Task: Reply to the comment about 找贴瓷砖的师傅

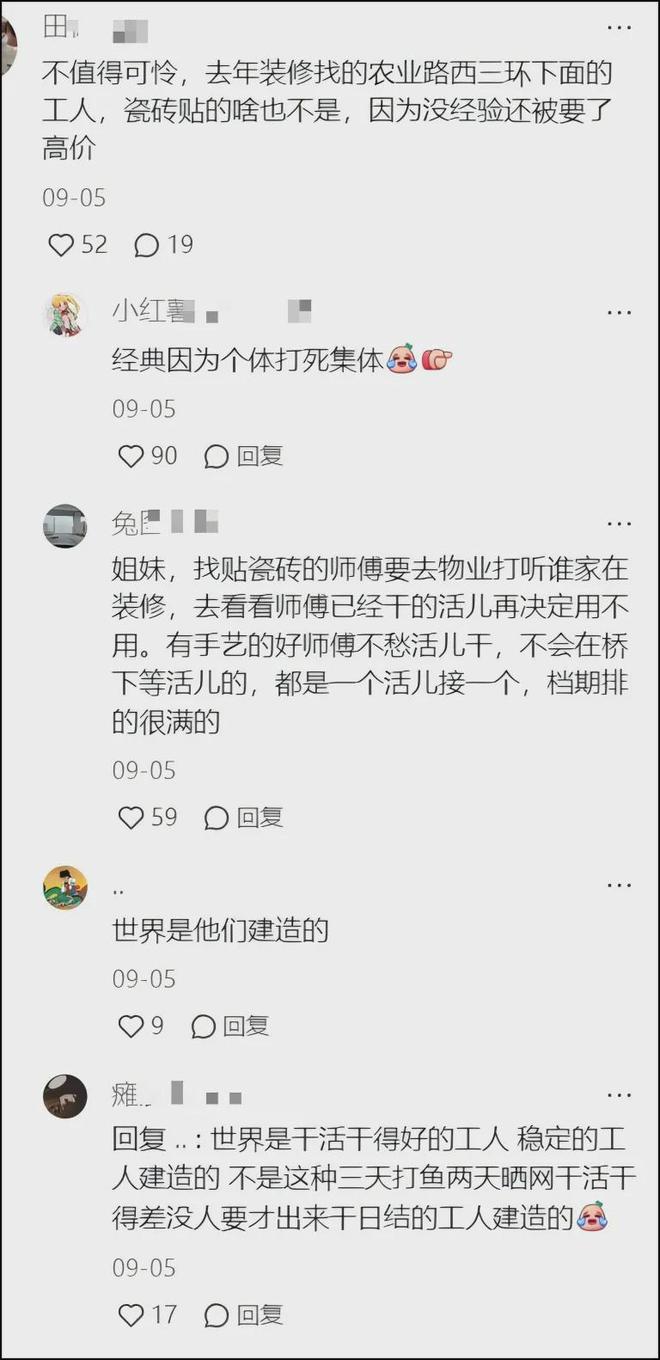Action: click(x=244, y=817)
